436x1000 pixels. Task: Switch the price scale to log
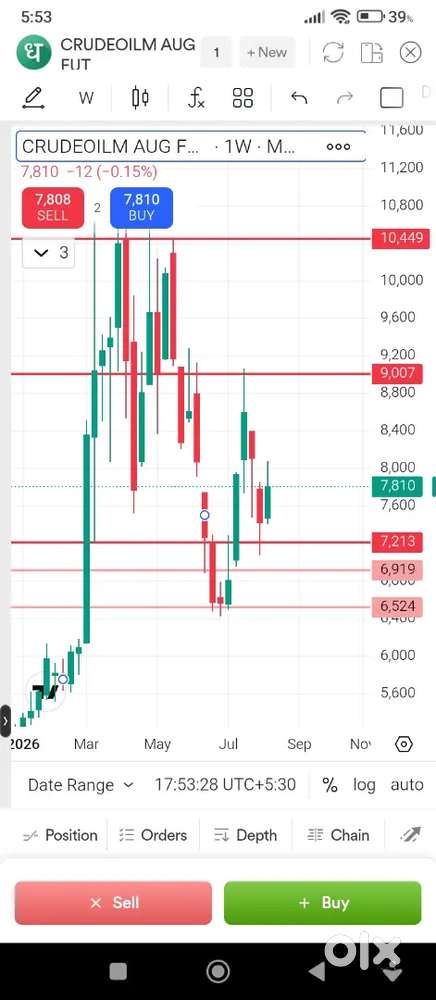(x=364, y=784)
